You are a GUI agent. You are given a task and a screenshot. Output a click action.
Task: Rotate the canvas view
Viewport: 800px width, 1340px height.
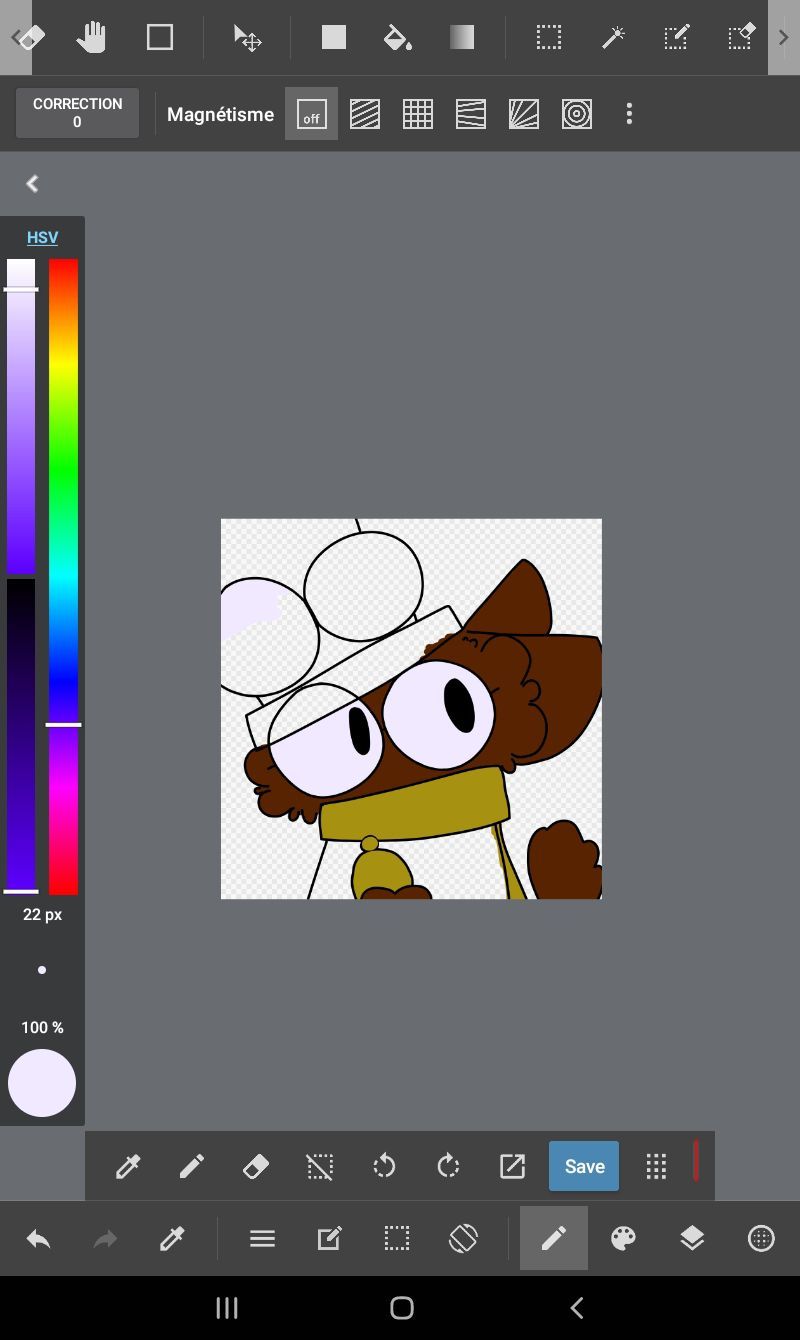point(463,1239)
